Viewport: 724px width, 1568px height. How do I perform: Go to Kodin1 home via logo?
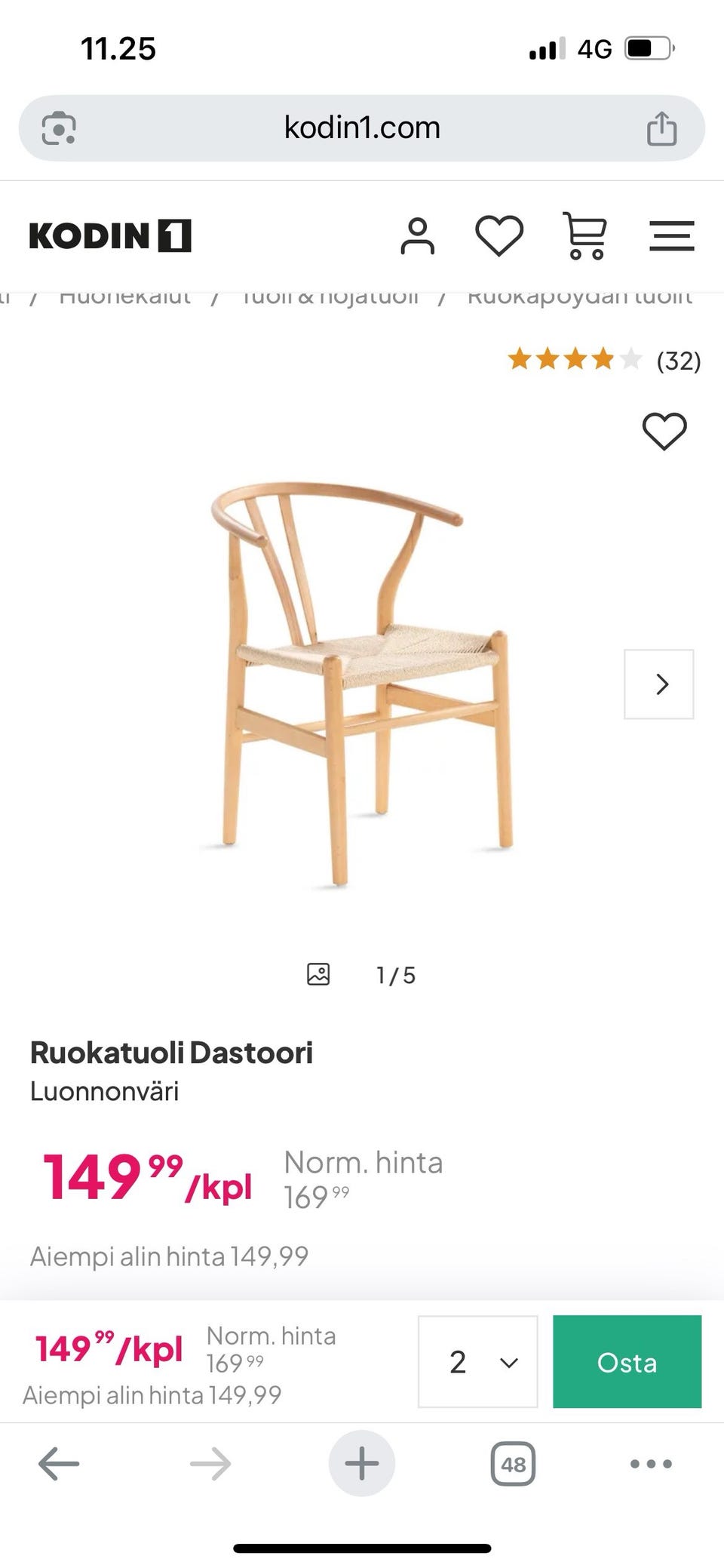point(110,236)
